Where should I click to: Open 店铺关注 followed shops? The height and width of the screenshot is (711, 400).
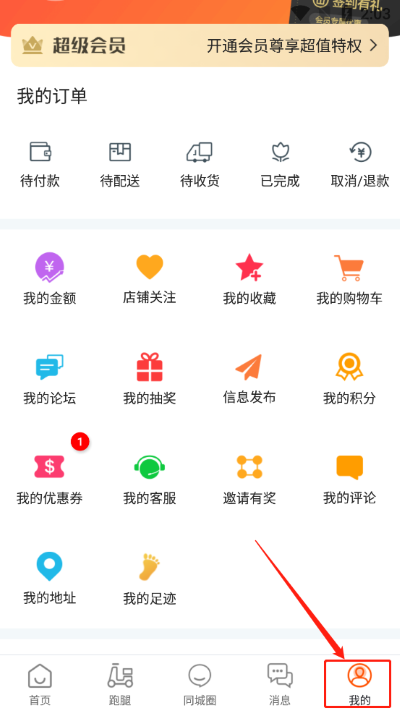click(150, 279)
